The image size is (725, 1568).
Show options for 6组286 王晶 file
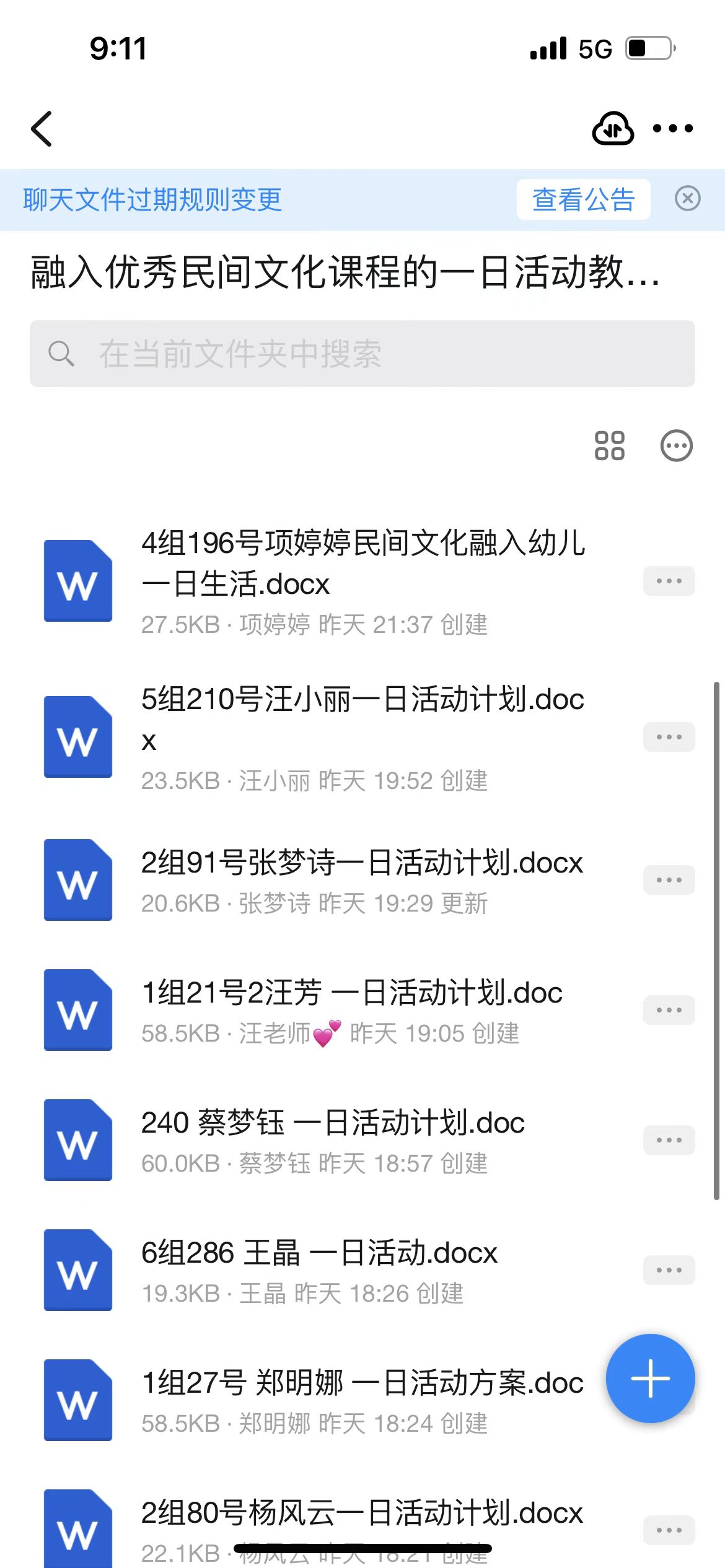(669, 1270)
